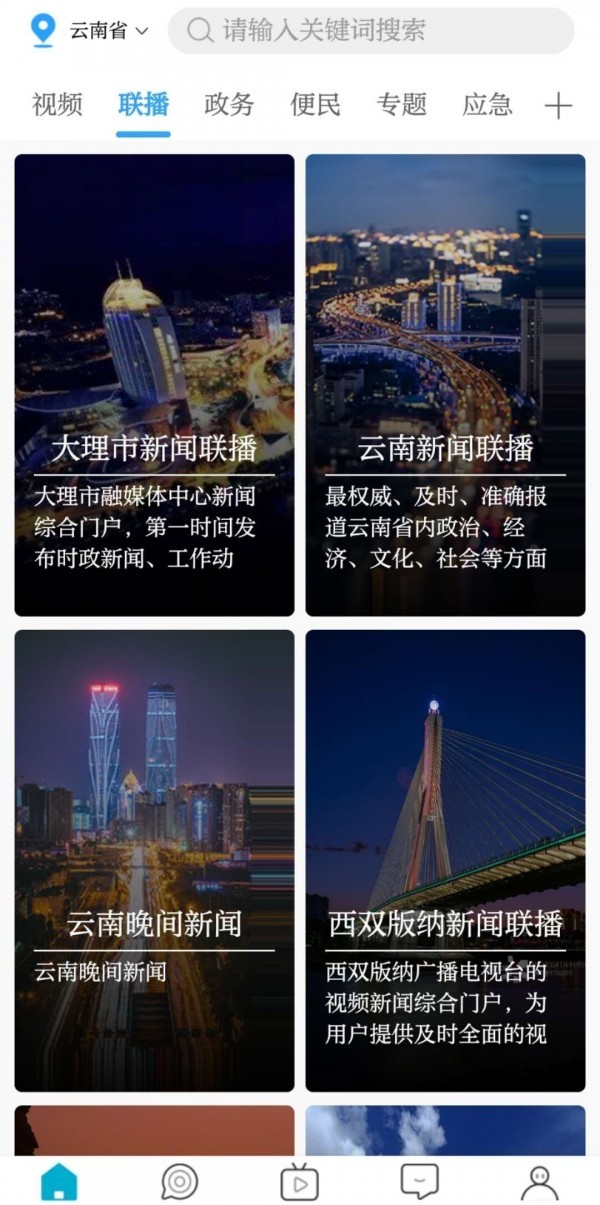Switch to the 应急 tab

487,104
